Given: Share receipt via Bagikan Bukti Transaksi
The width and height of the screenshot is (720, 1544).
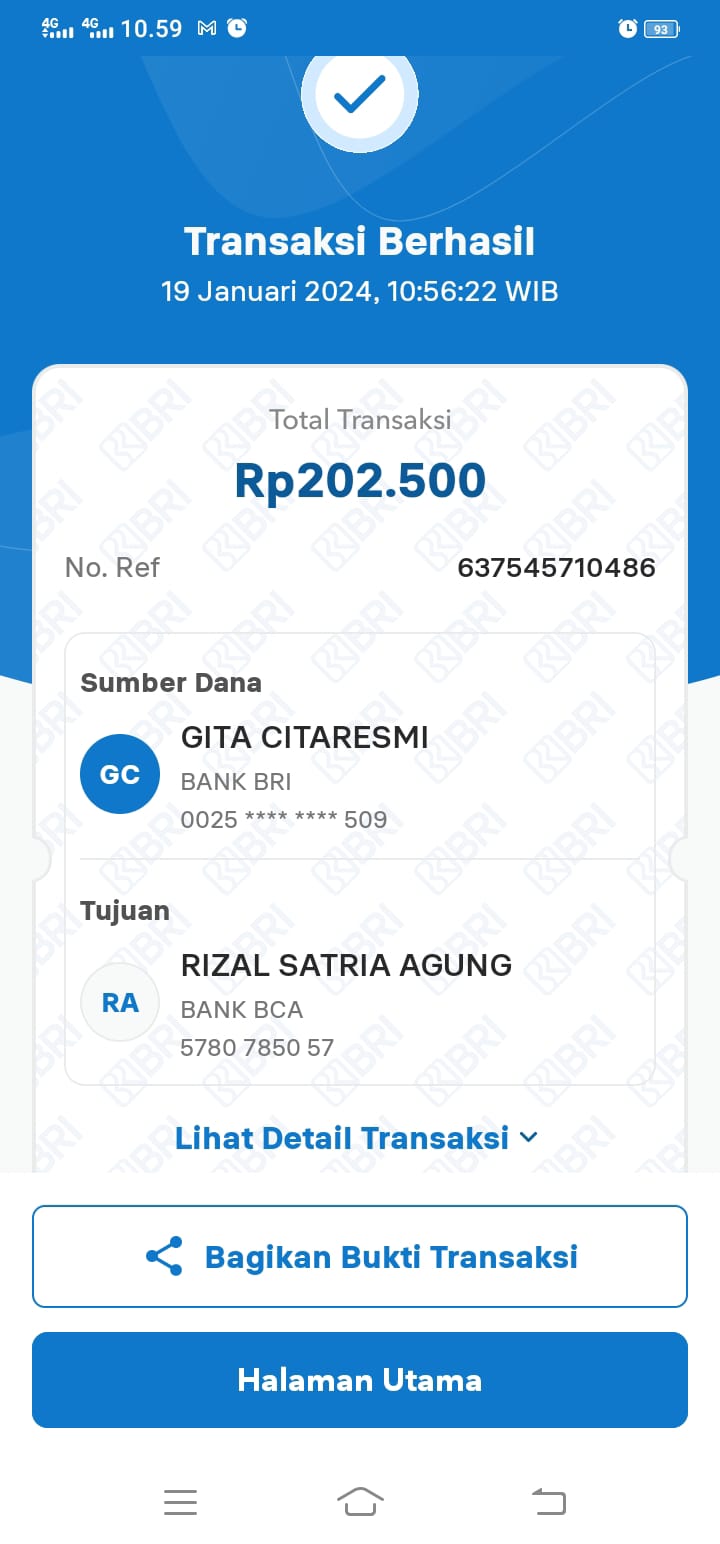Looking at the screenshot, I should pyautogui.click(x=360, y=1256).
